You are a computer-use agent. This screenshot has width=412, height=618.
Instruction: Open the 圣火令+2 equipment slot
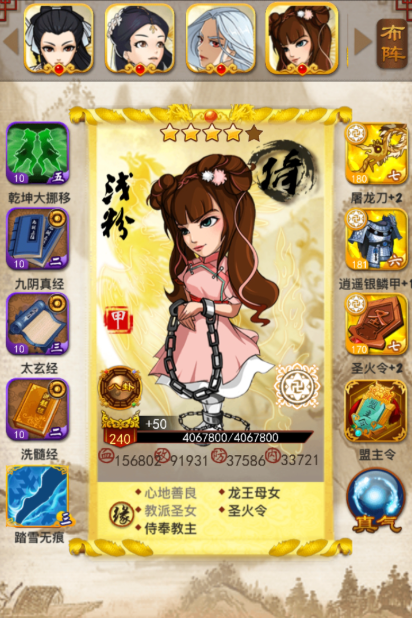tap(376, 324)
